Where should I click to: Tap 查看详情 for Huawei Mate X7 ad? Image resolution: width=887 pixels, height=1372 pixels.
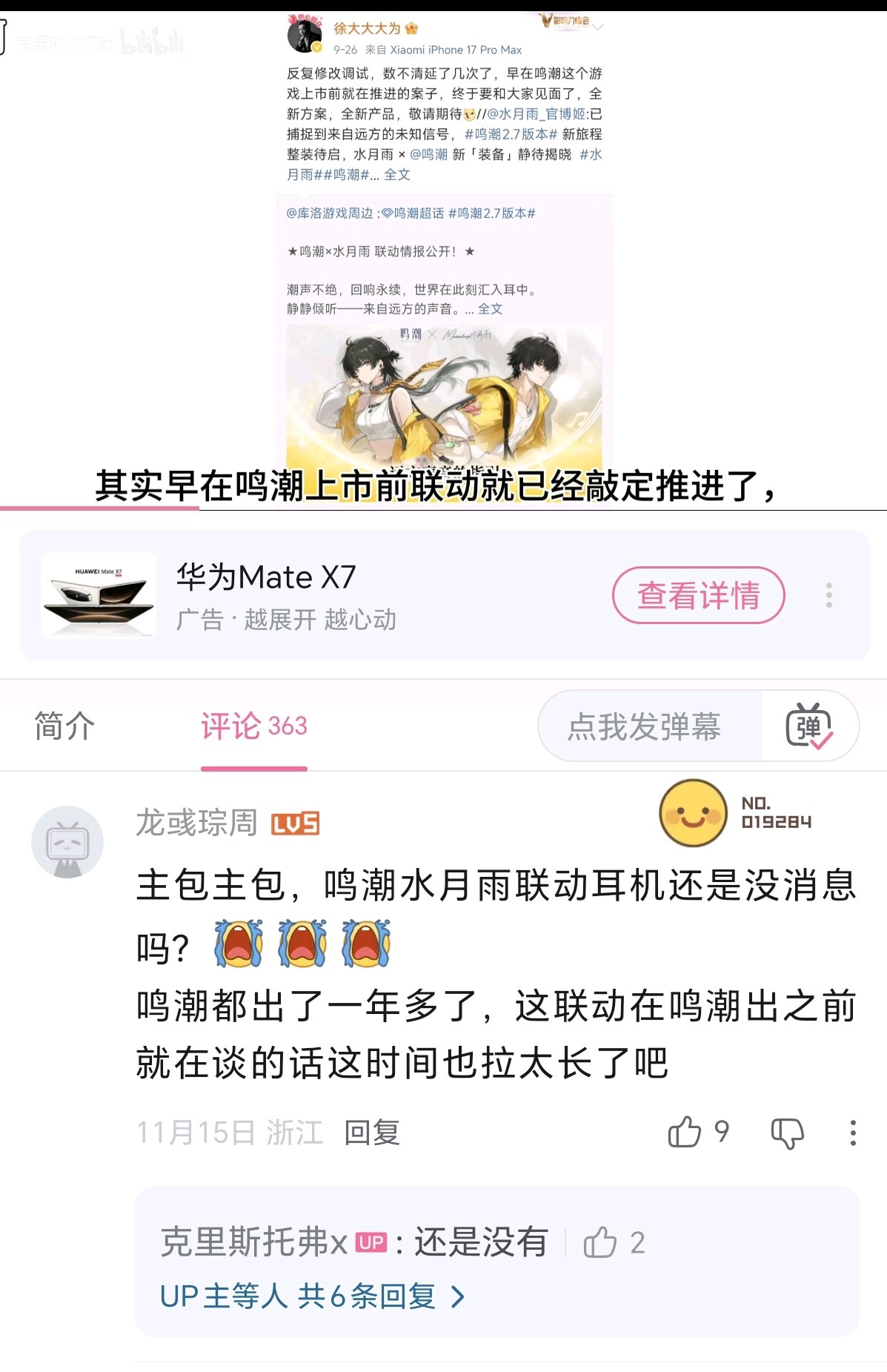pyautogui.click(x=698, y=595)
